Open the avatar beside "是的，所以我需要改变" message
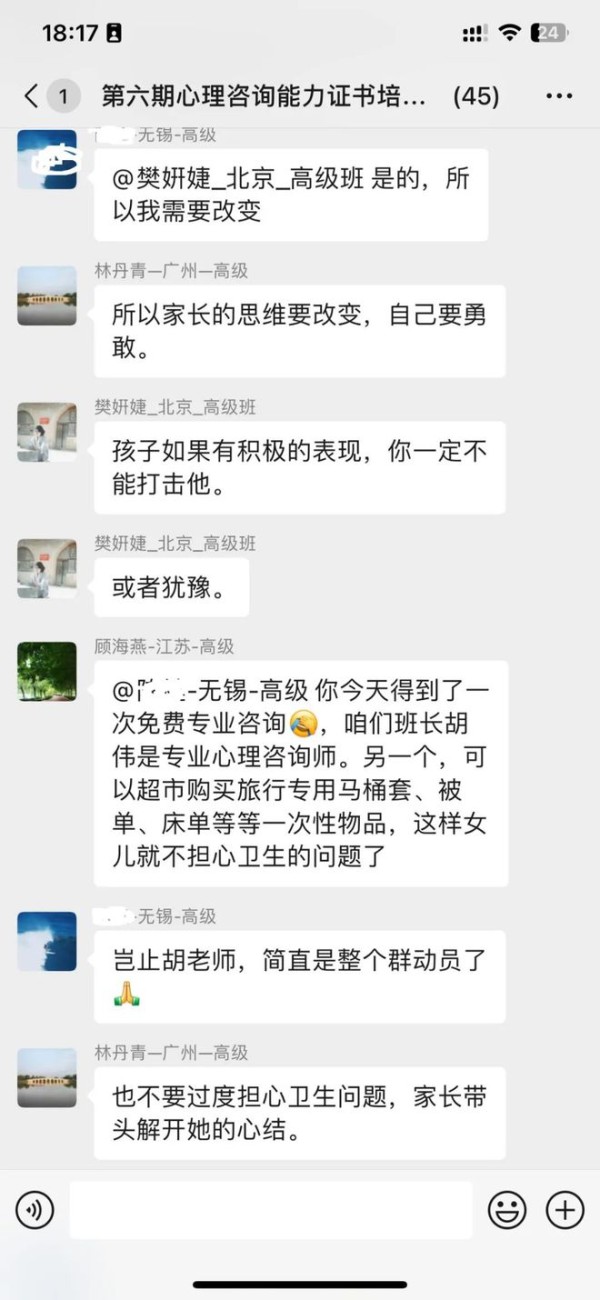600x1300 pixels. [x=47, y=159]
